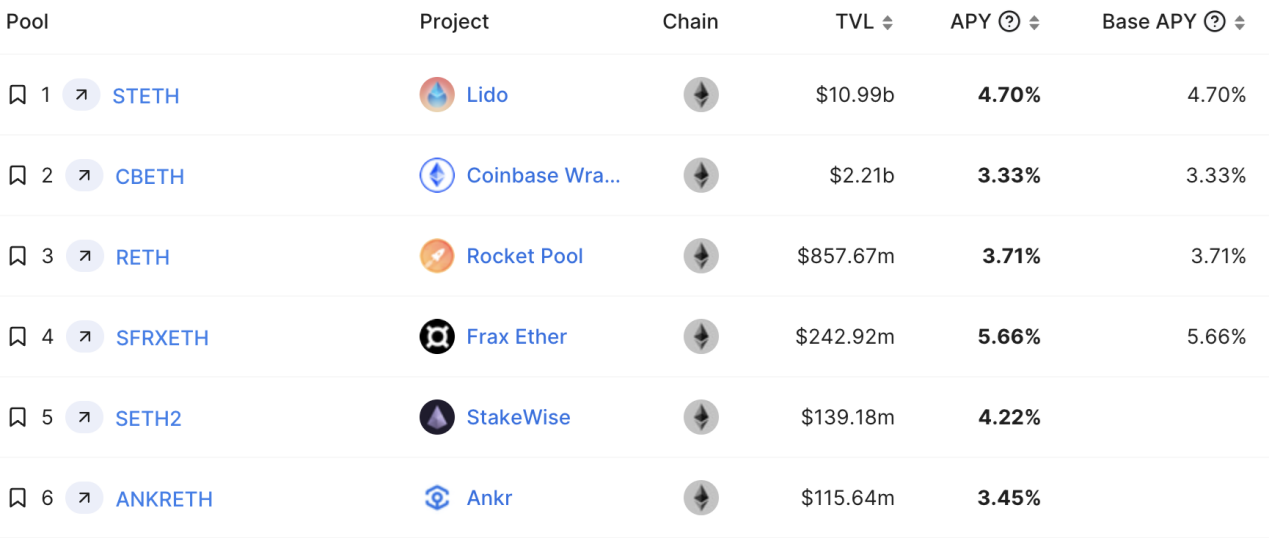Image resolution: width=1269 pixels, height=538 pixels.
Task: Open the SFRXETH pool details
Action: [162, 338]
